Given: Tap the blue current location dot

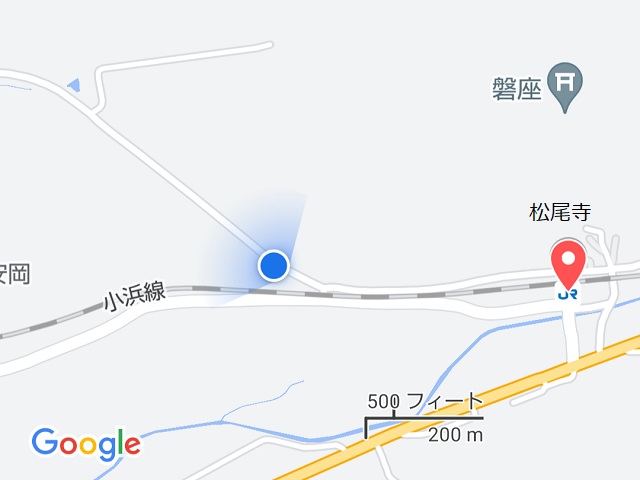Looking at the screenshot, I should [x=274, y=265].
